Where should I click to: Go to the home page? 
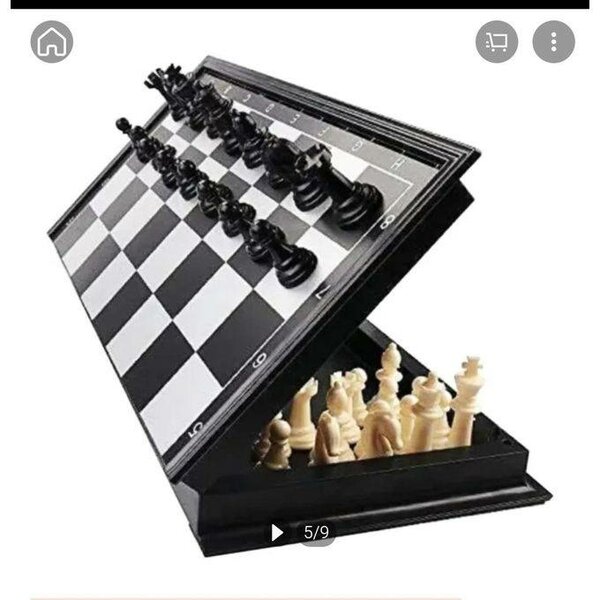[52, 42]
